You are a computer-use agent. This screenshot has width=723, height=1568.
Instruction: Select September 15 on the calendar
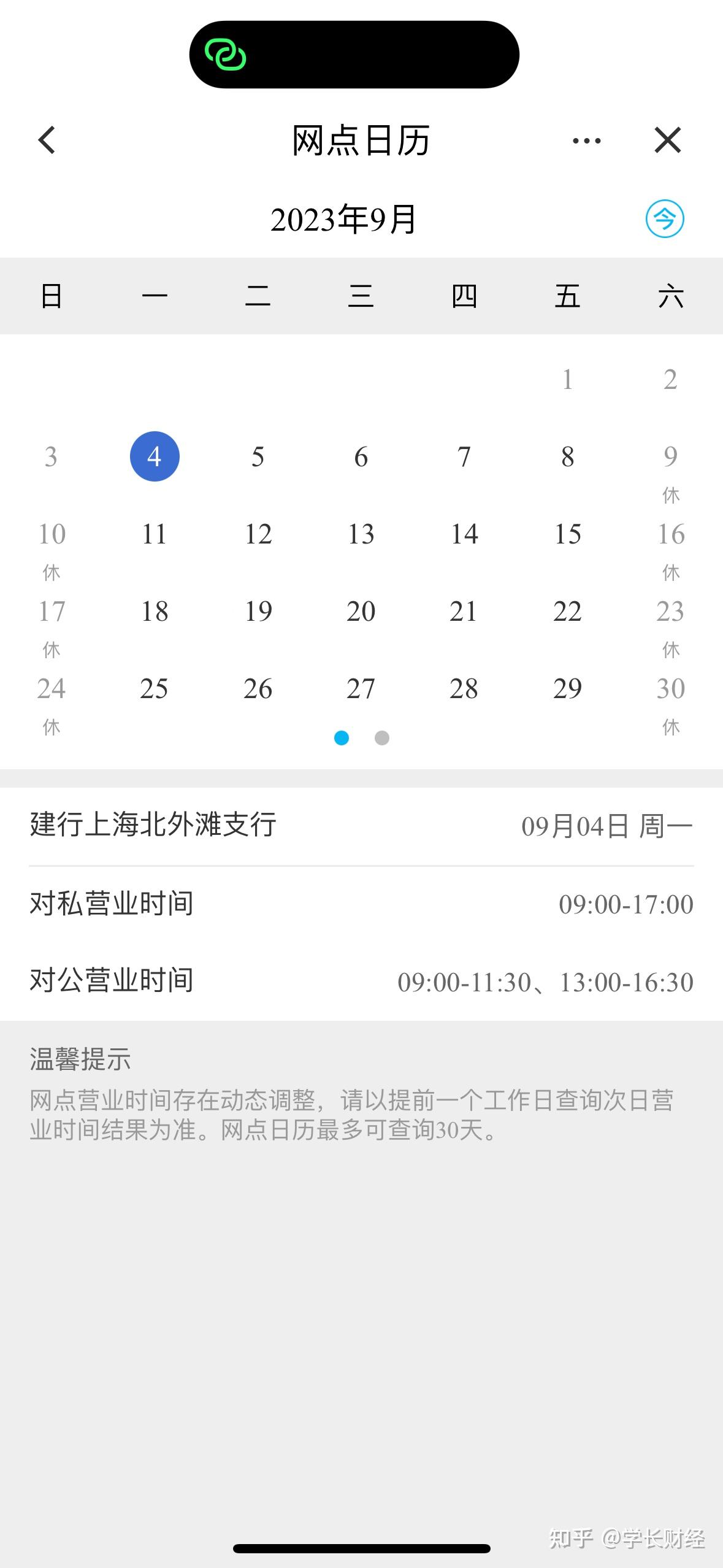[x=568, y=534]
